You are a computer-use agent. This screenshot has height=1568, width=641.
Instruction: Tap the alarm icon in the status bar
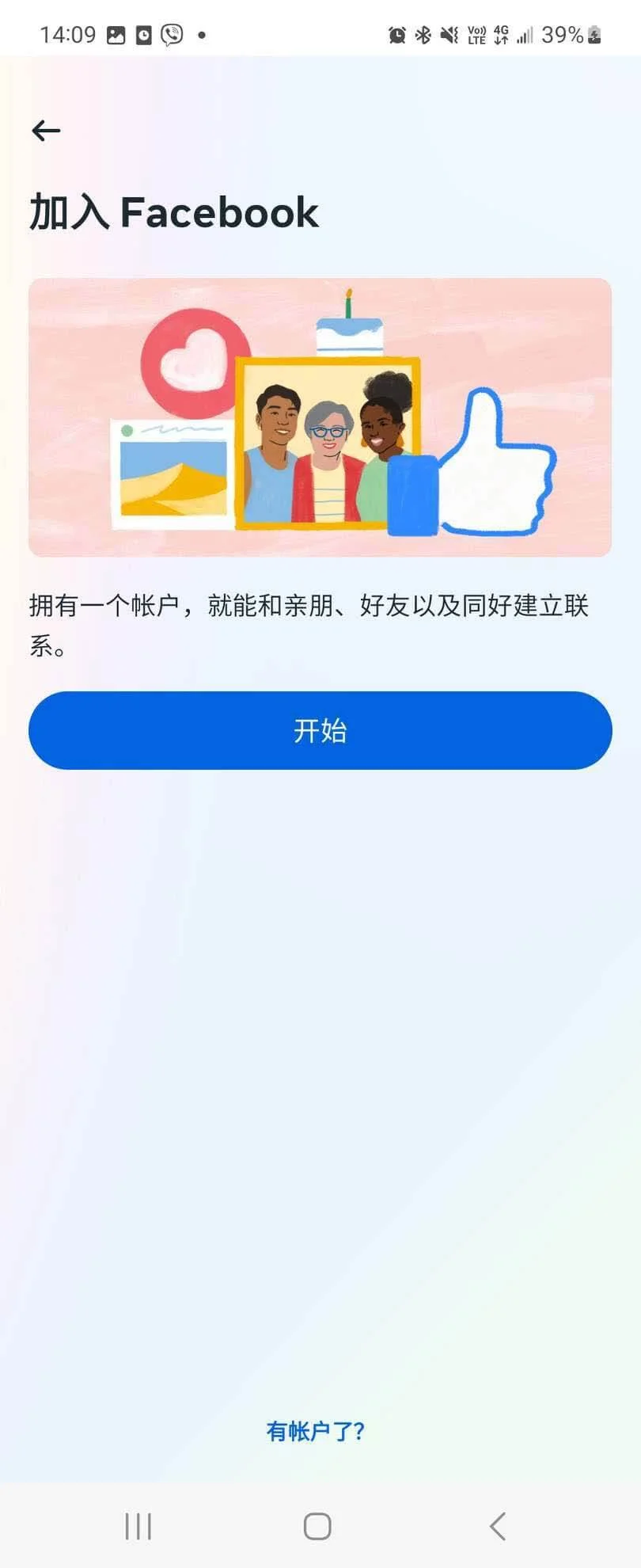(395, 34)
